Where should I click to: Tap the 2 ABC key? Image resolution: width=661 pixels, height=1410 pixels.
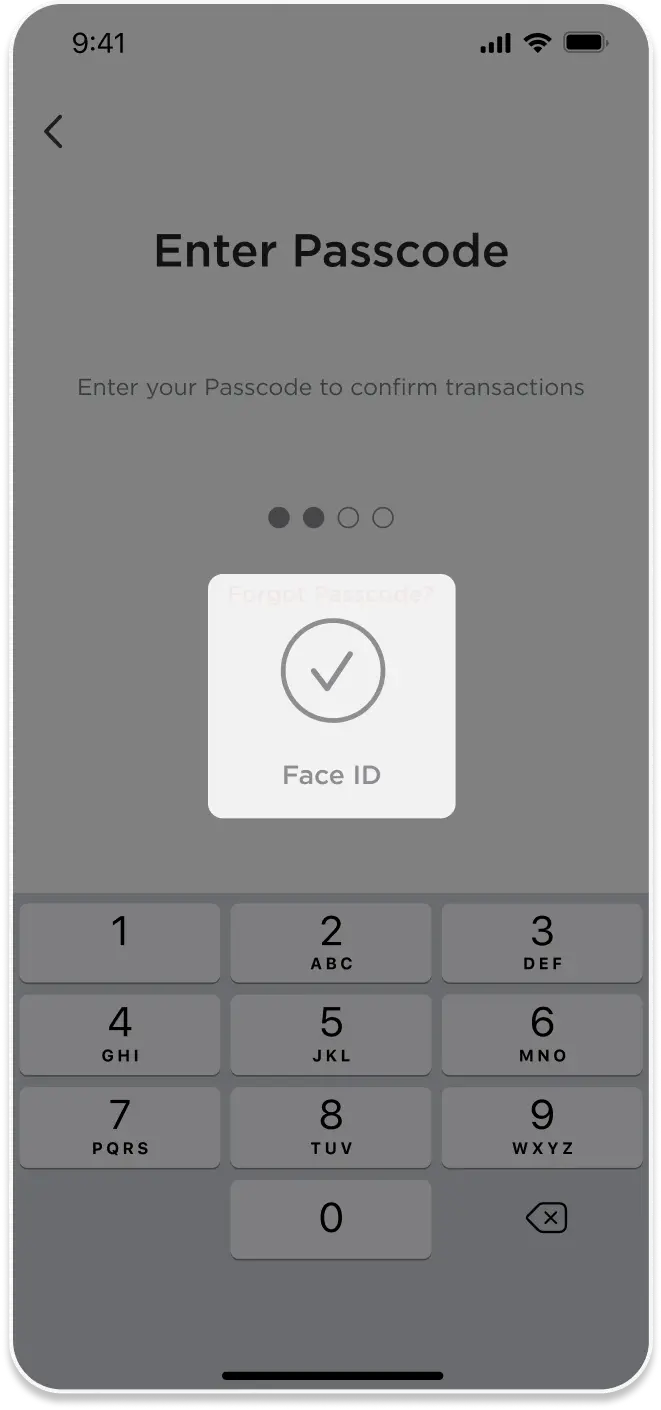331,942
